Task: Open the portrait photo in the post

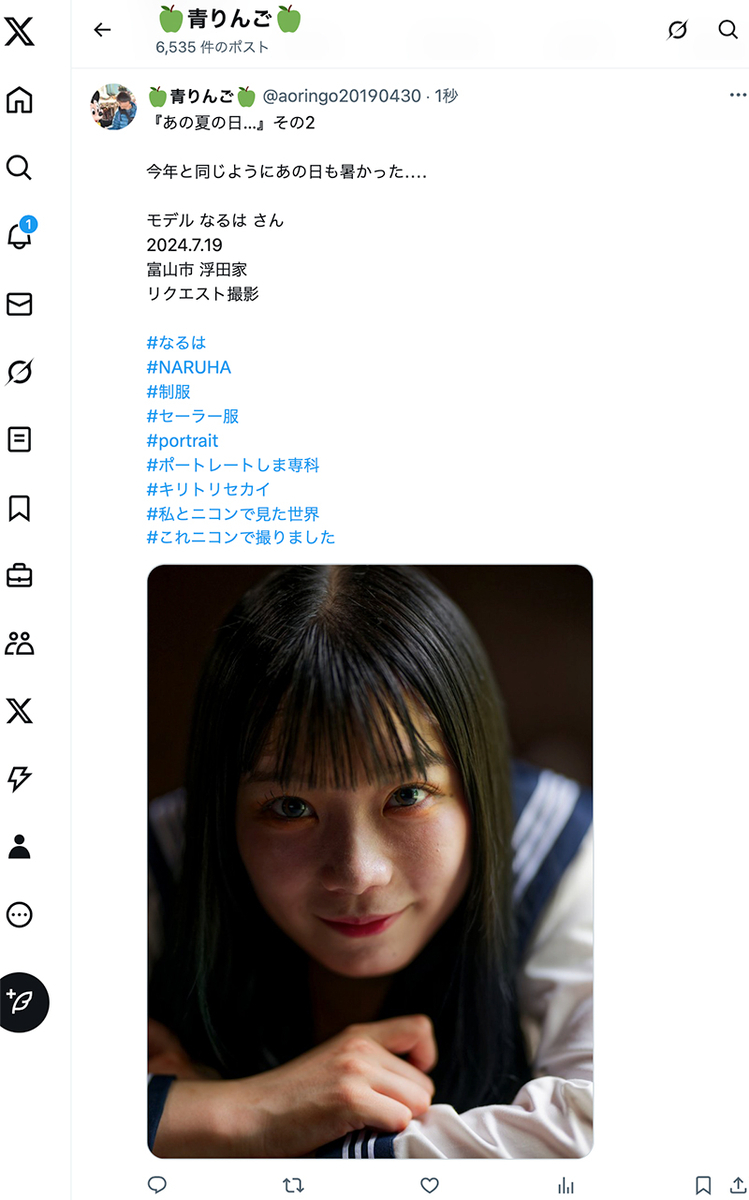Action: point(370,860)
